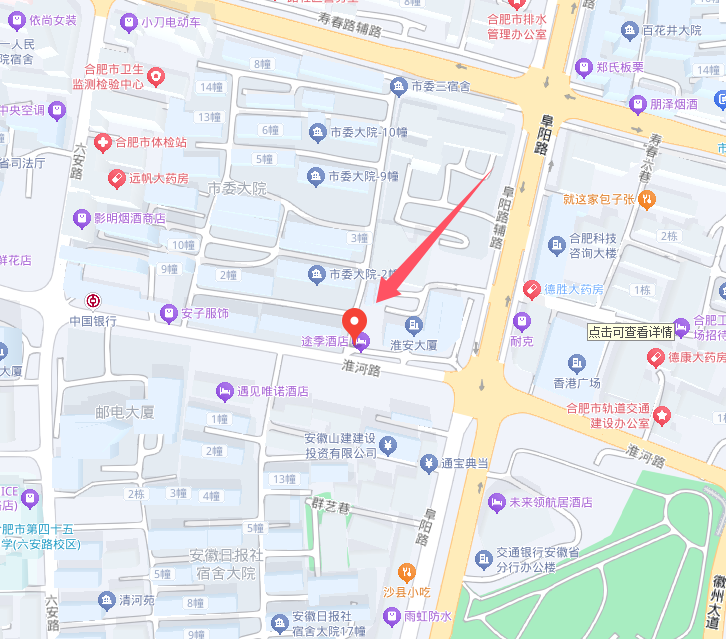726x639 pixels.
Task: Open the 德康大药房 pharmacy marker
Action: [x=656, y=357]
